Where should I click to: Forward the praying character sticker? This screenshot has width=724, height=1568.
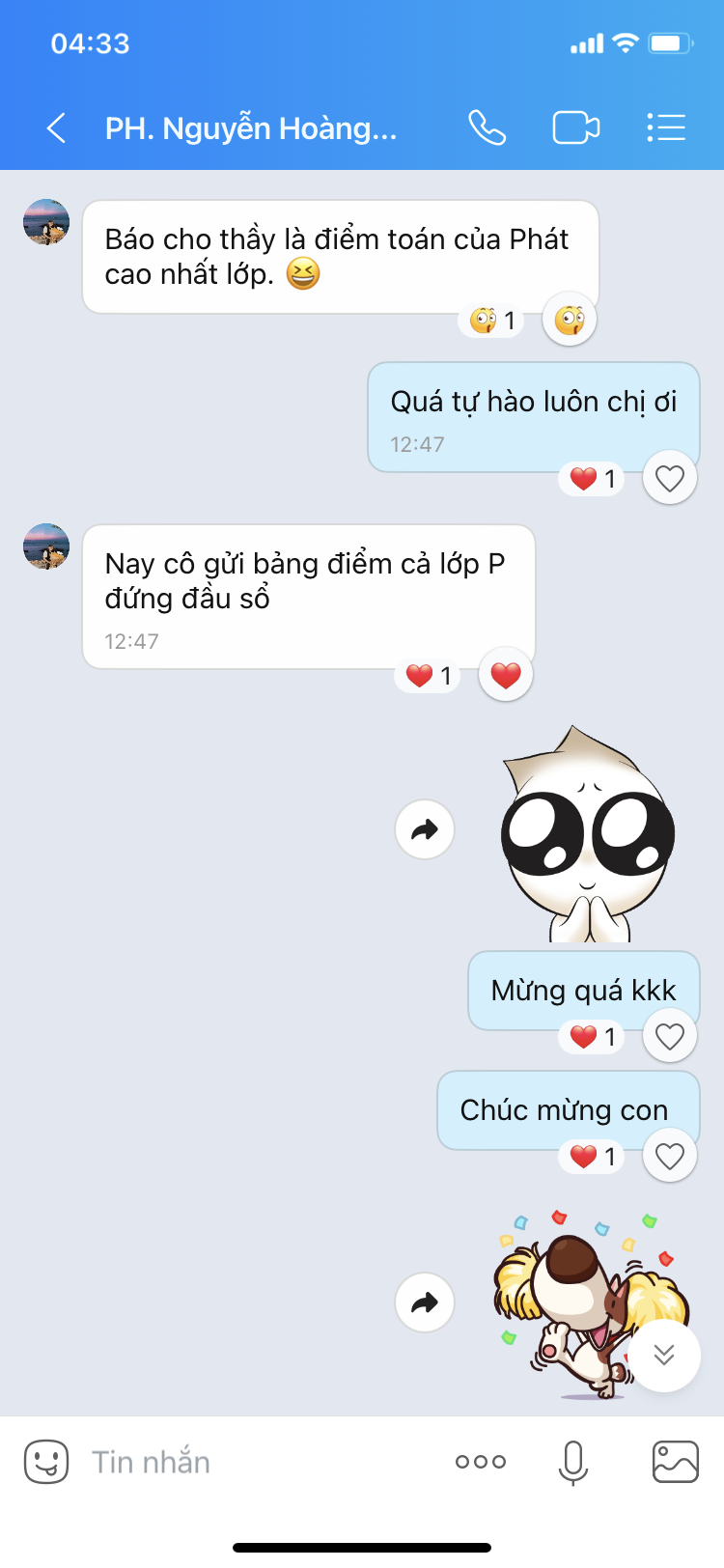(x=425, y=829)
